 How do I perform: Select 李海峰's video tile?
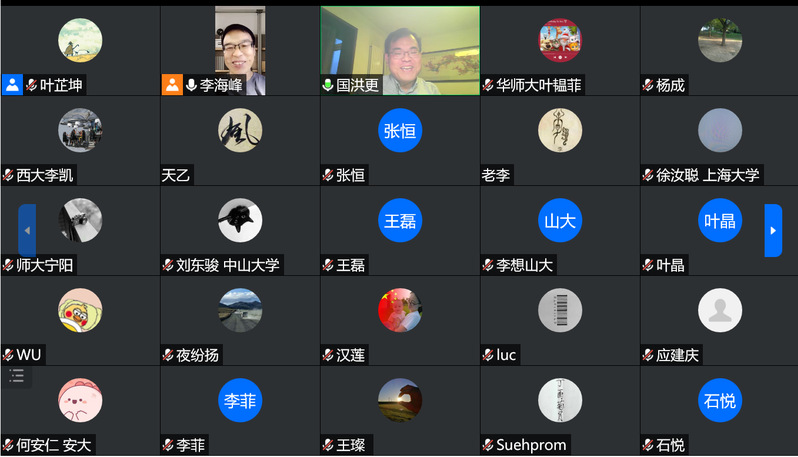pos(240,50)
